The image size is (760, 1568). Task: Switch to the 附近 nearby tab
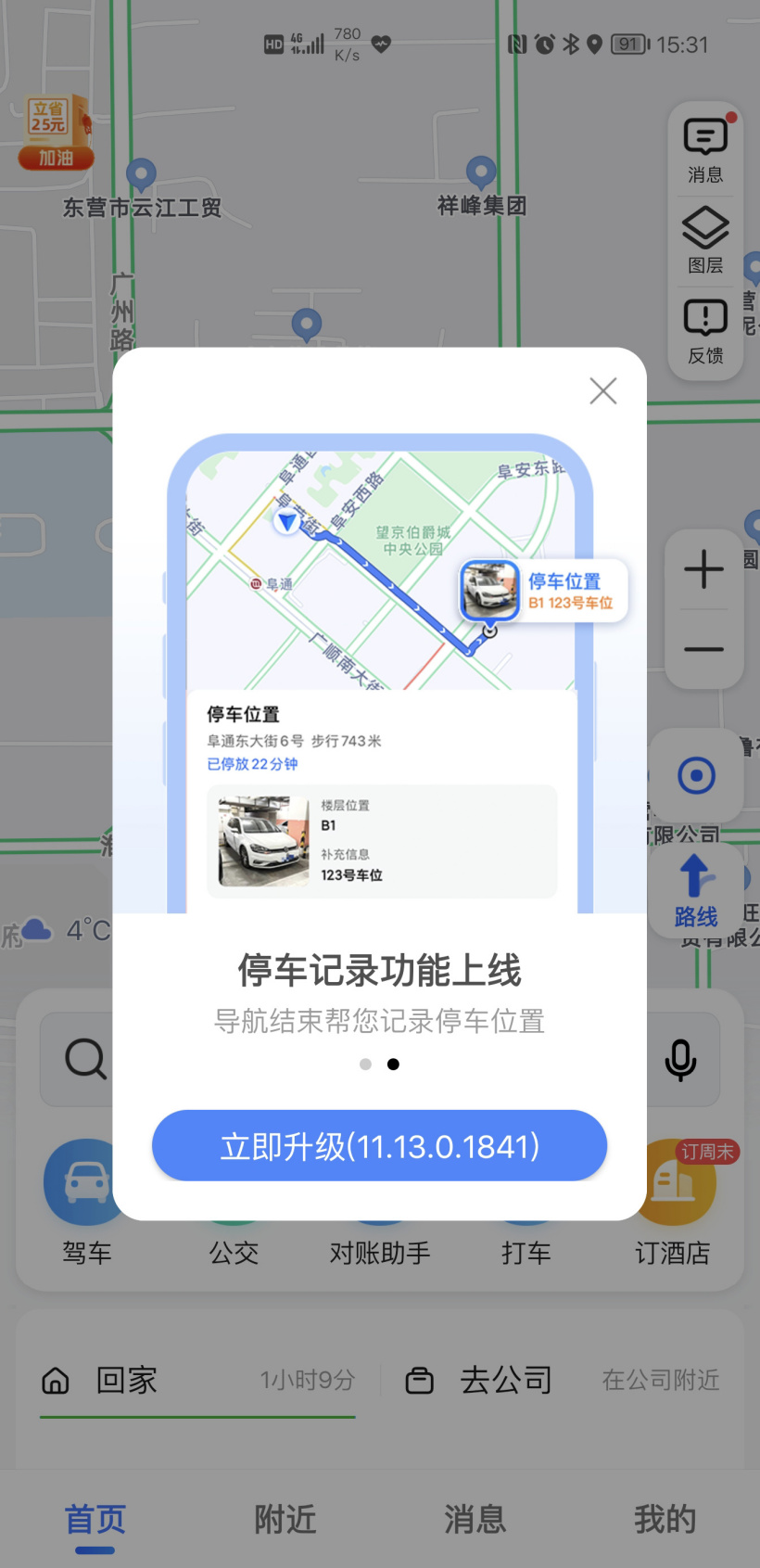click(x=285, y=1518)
